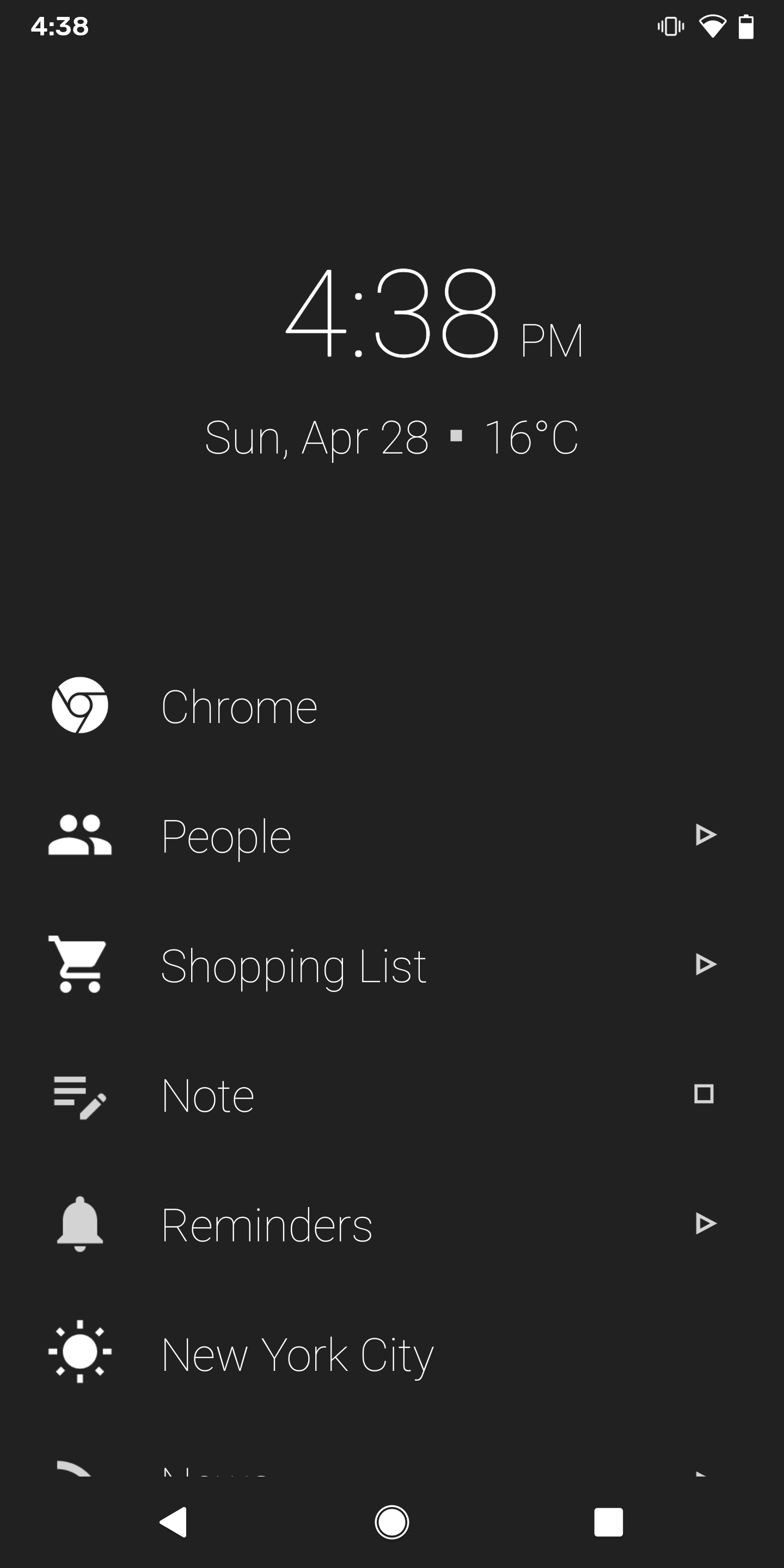Expand the Shopping List arrow

pyautogui.click(x=705, y=965)
